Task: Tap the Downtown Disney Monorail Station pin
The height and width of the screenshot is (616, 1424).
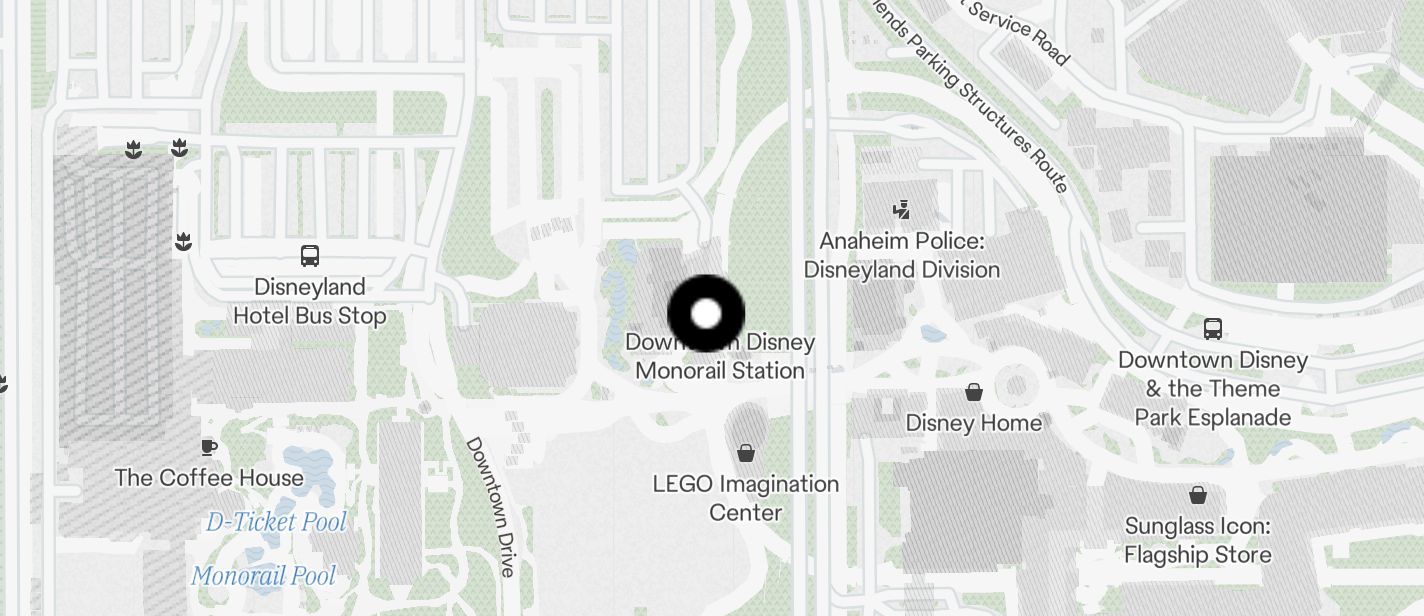Action: coord(706,314)
